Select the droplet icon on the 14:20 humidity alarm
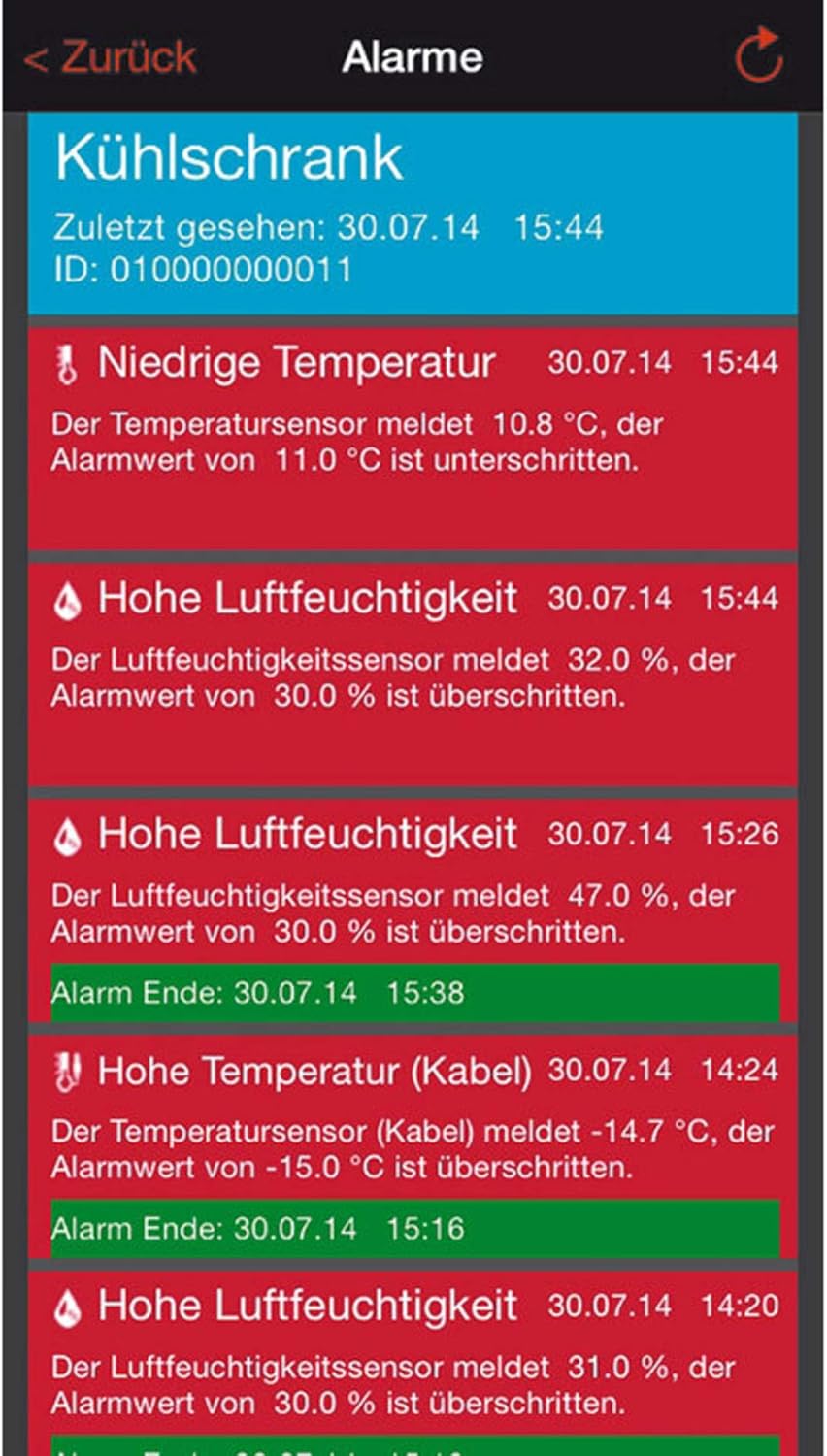This screenshot has width=827, height=1456. coord(68,1306)
